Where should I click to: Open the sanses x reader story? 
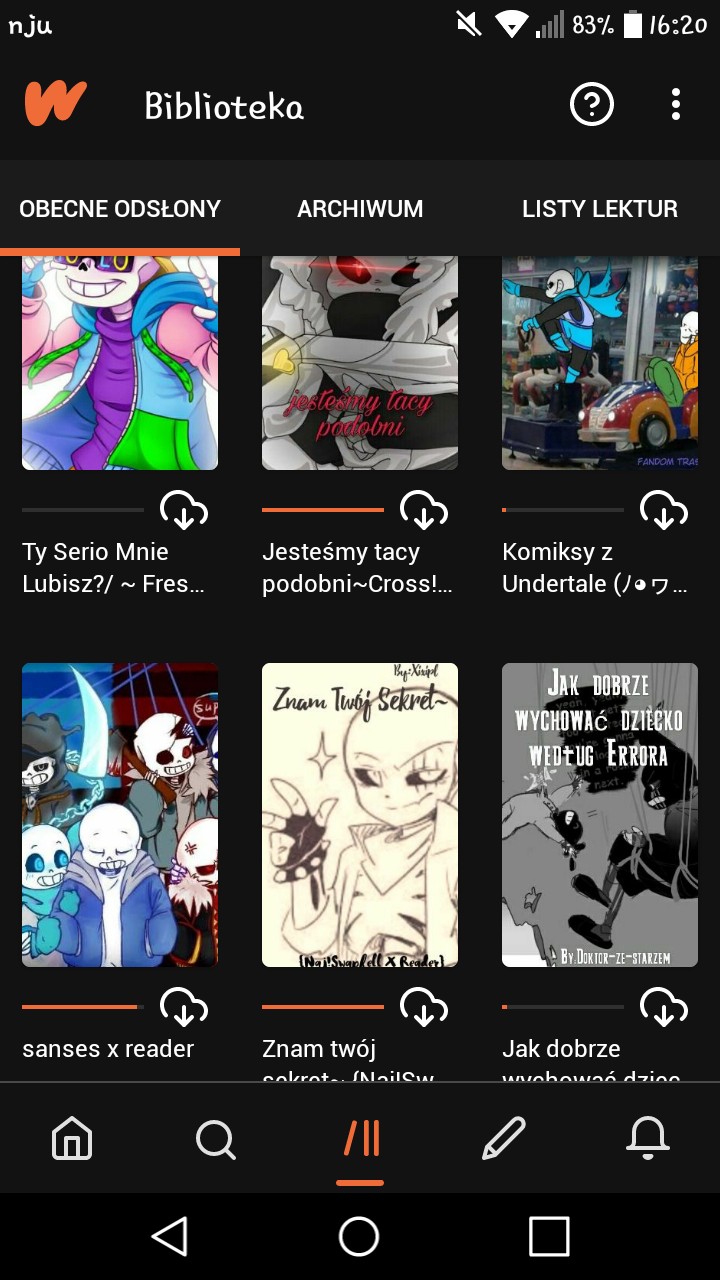coord(120,815)
